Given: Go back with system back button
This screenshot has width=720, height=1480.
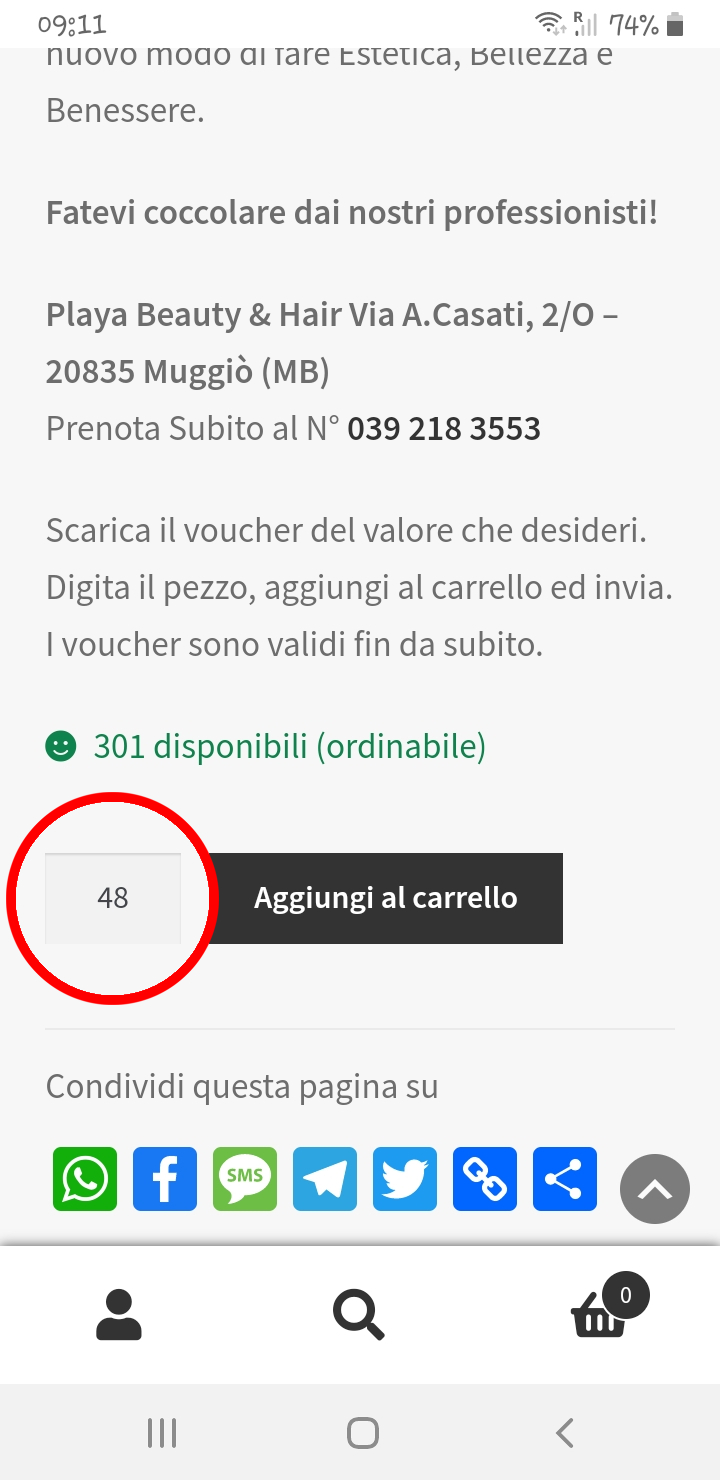Looking at the screenshot, I should 565,1432.
